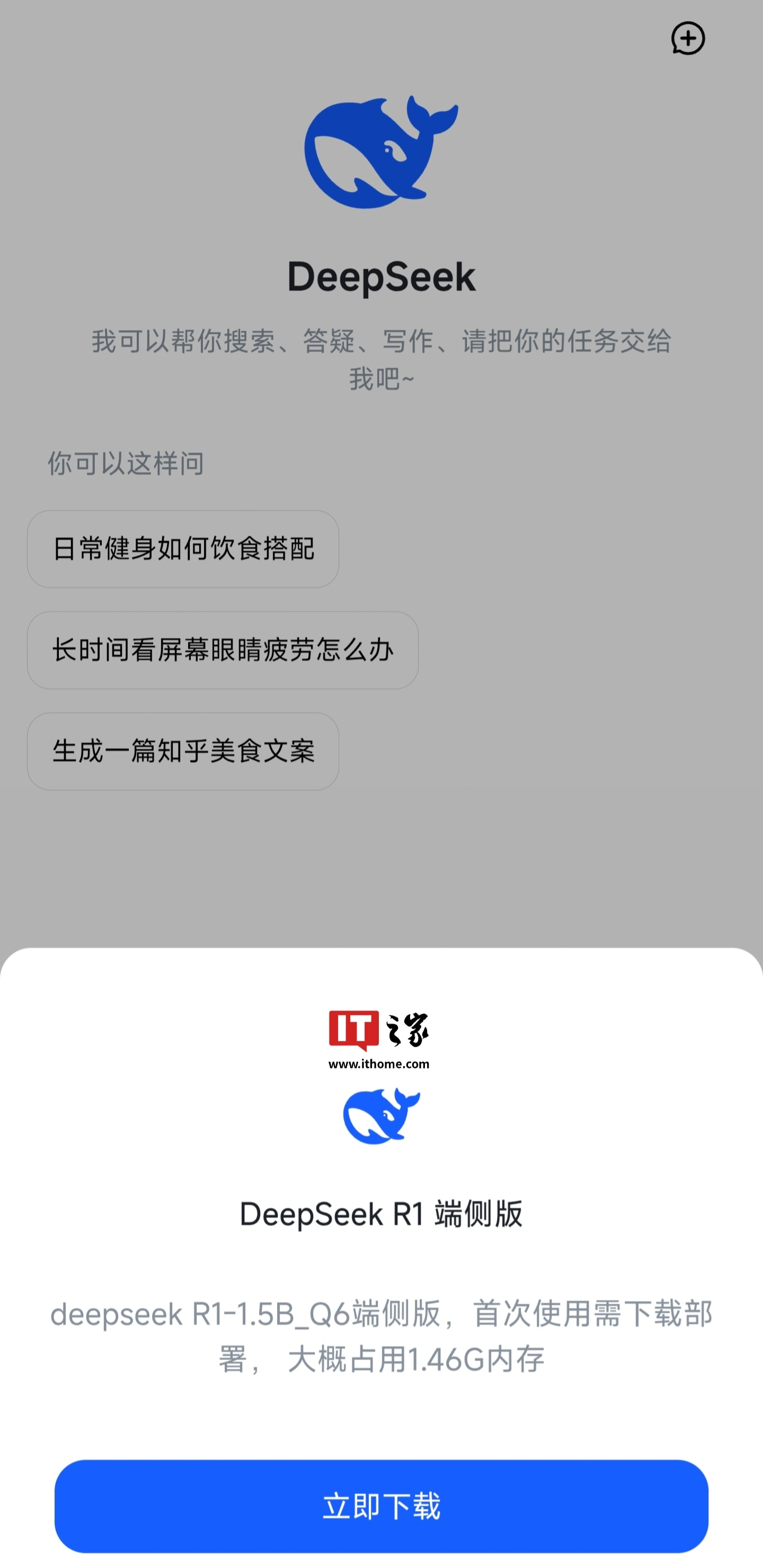Tap the 立即下载 download button

coord(381,1505)
